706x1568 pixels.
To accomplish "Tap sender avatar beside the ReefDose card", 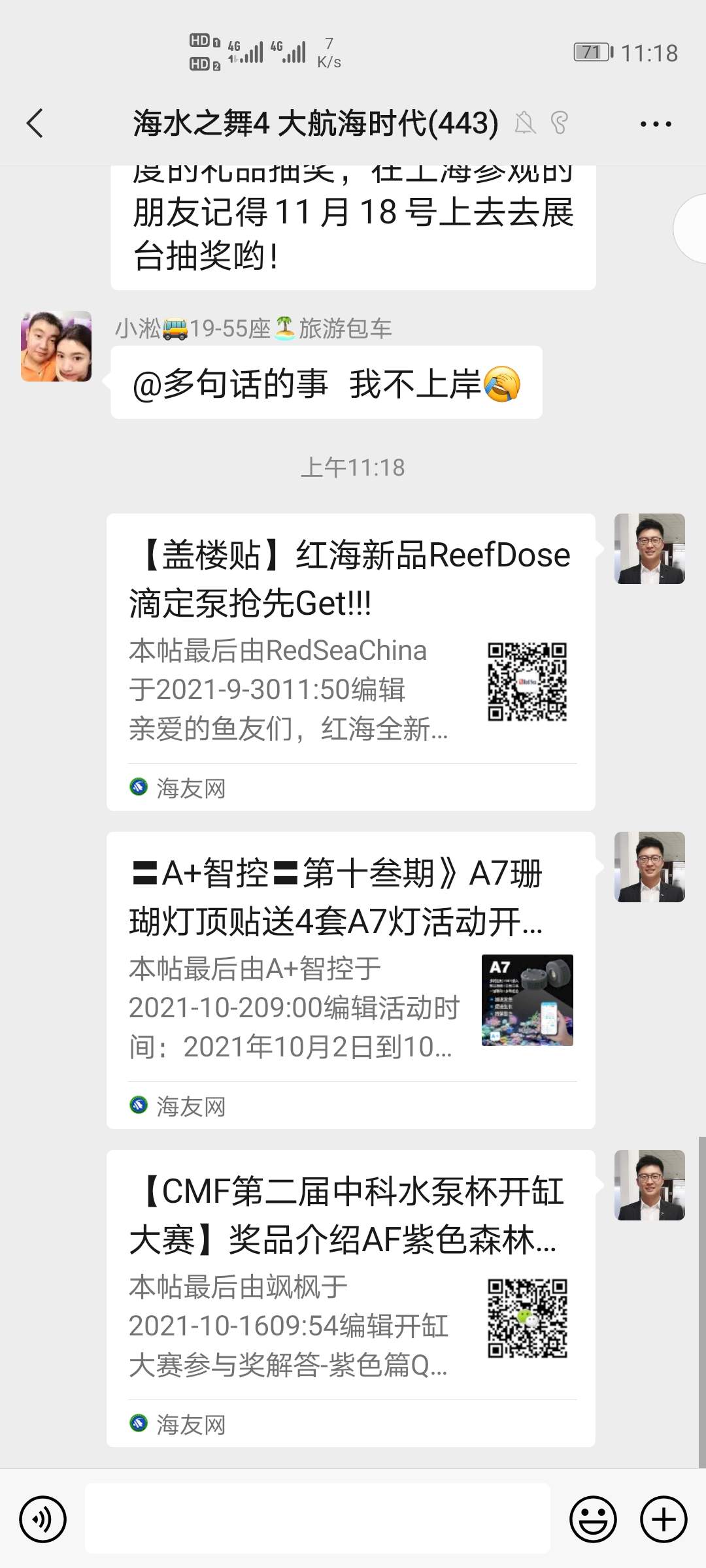I will pos(649,549).
